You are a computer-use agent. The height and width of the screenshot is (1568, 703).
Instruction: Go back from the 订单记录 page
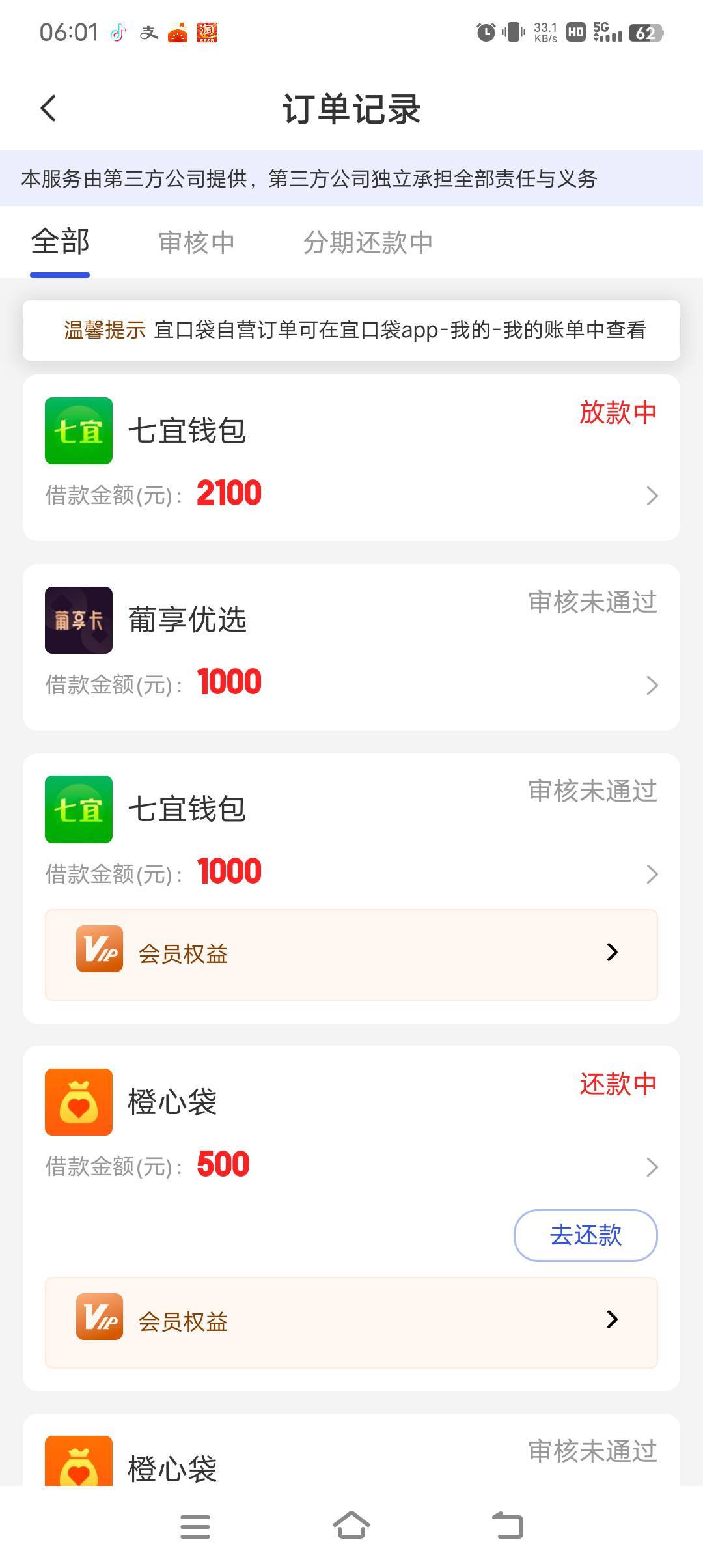pyautogui.click(x=48, y=108)
